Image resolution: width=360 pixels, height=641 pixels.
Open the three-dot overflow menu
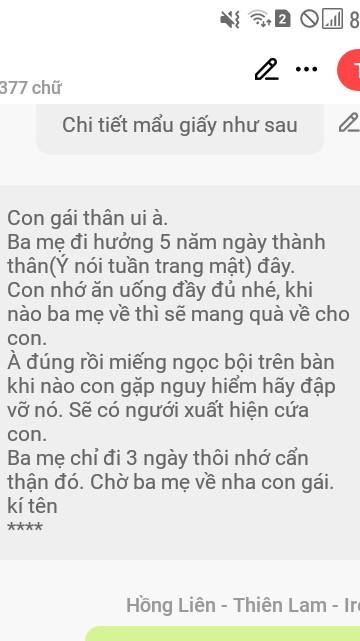pos(306,69)
